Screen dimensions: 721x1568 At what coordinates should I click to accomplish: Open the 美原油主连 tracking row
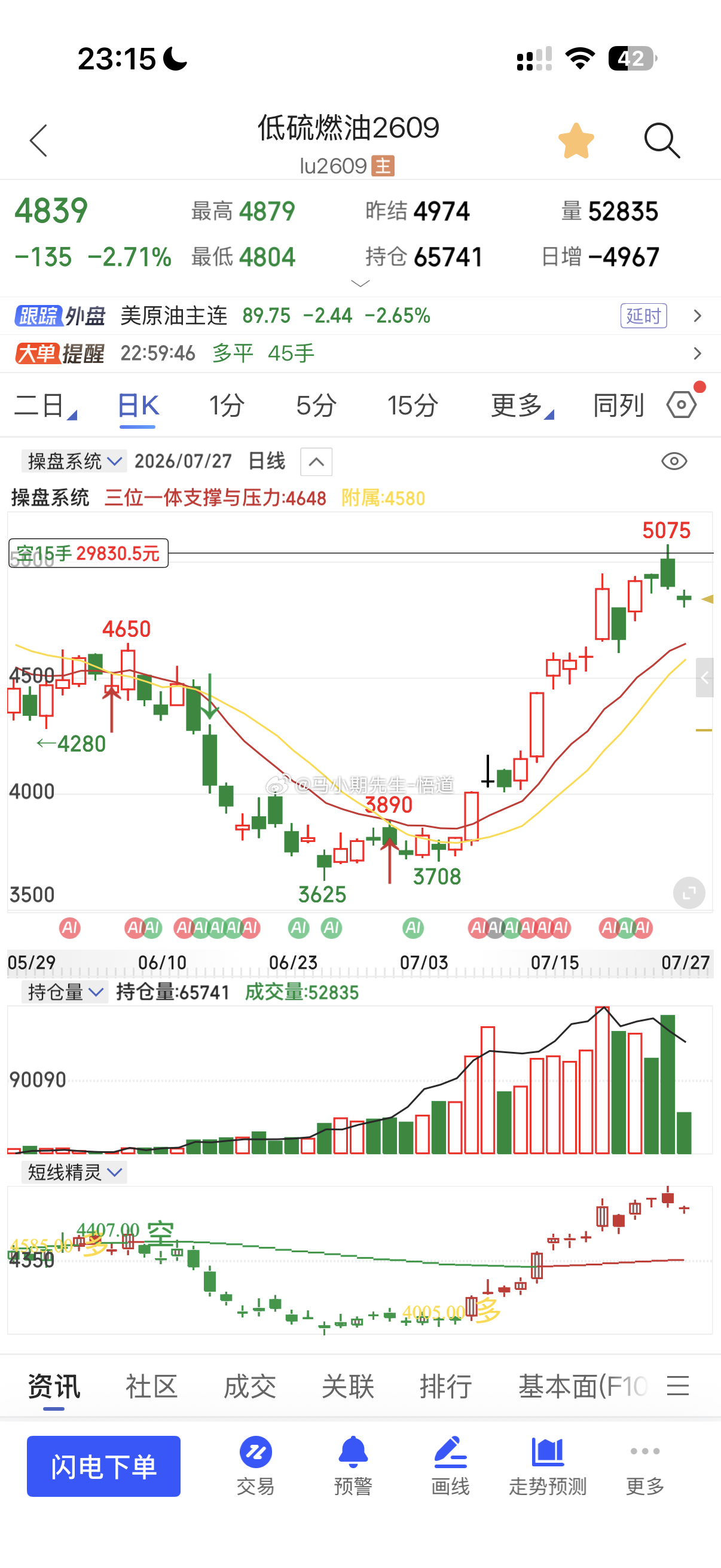click(x=360, y=315)
